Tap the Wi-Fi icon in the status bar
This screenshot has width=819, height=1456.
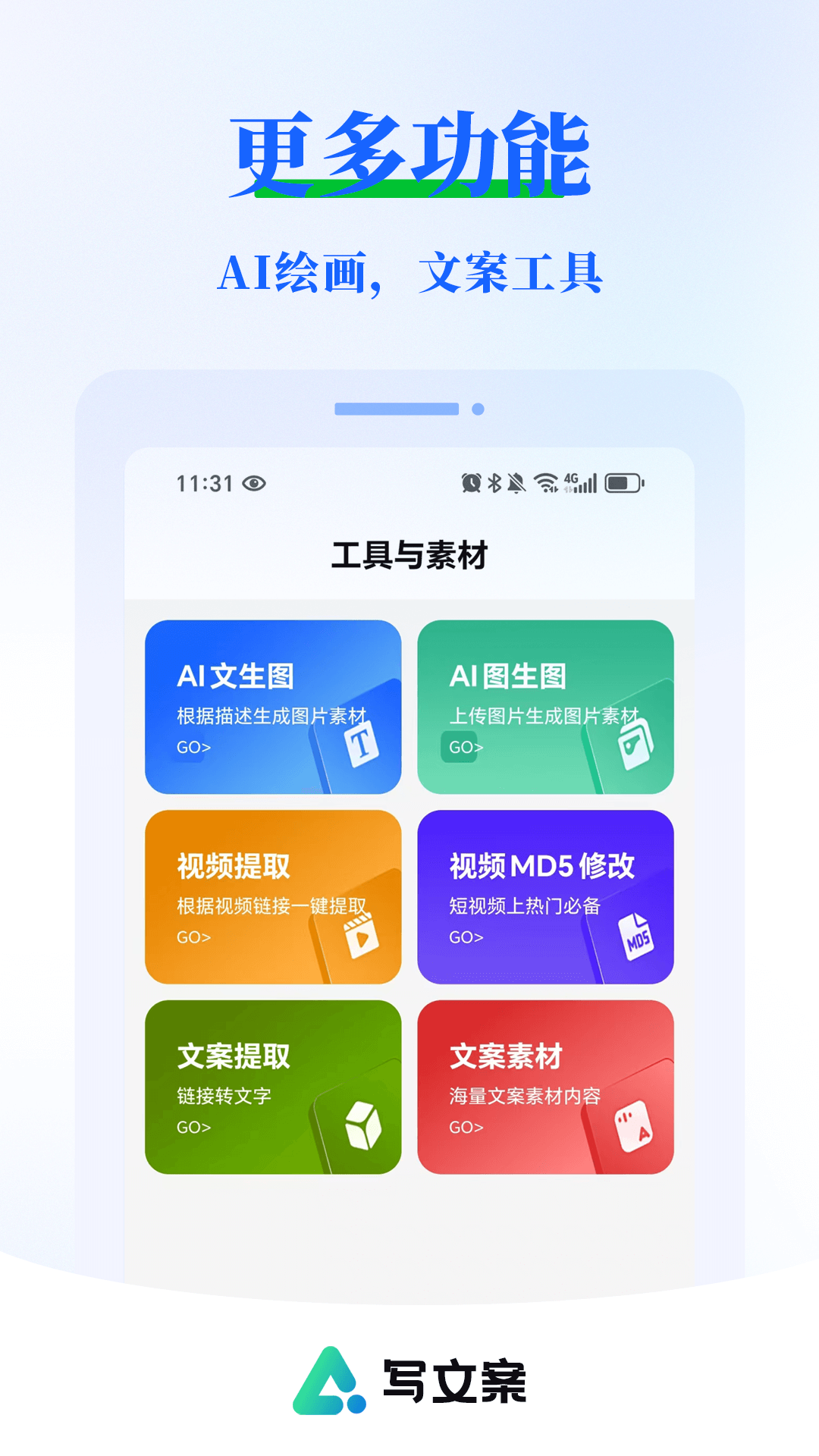tap(544, 482)
